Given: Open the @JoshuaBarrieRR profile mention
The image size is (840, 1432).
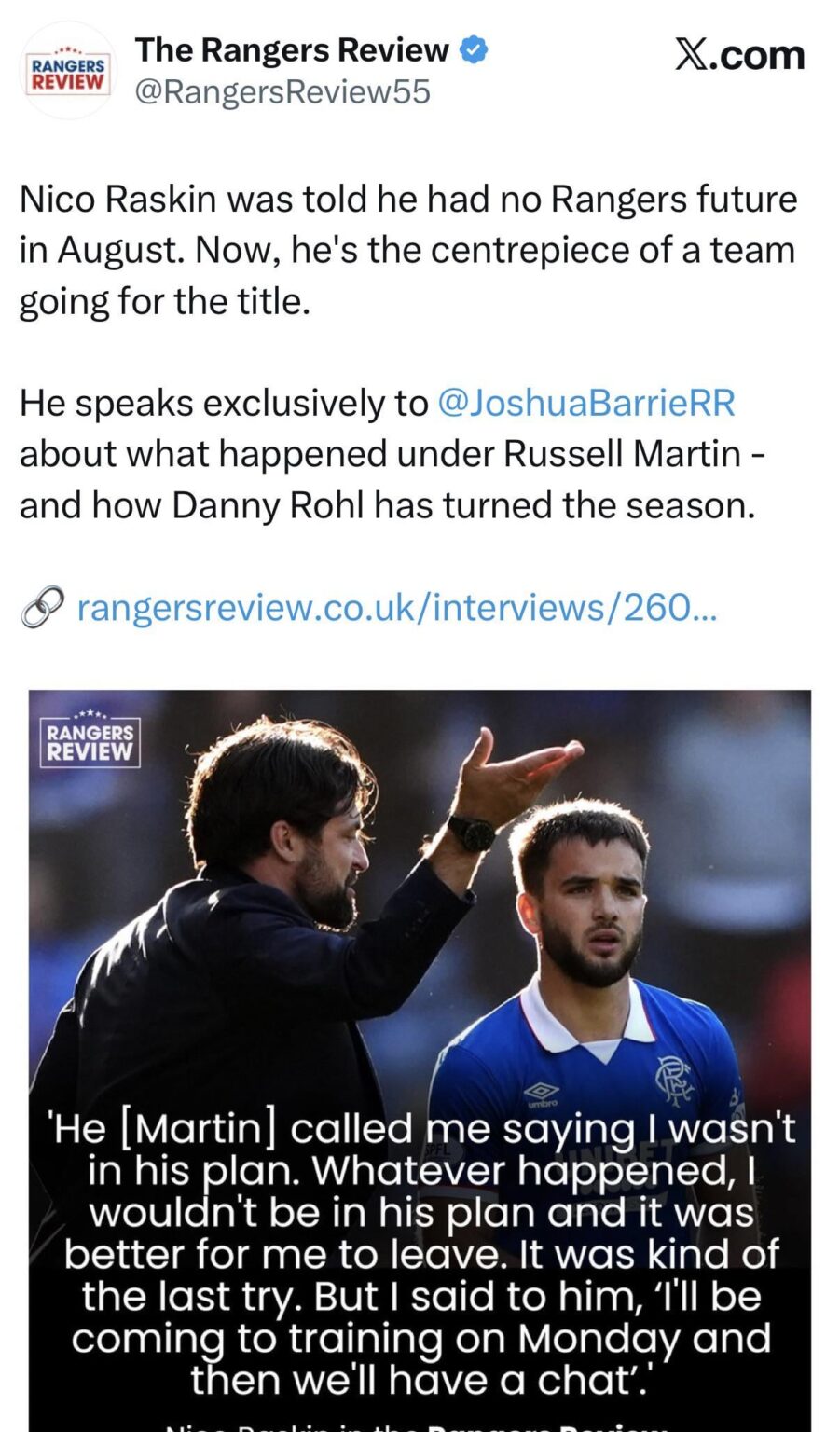Looking at the screenshot, I should 585,403.
